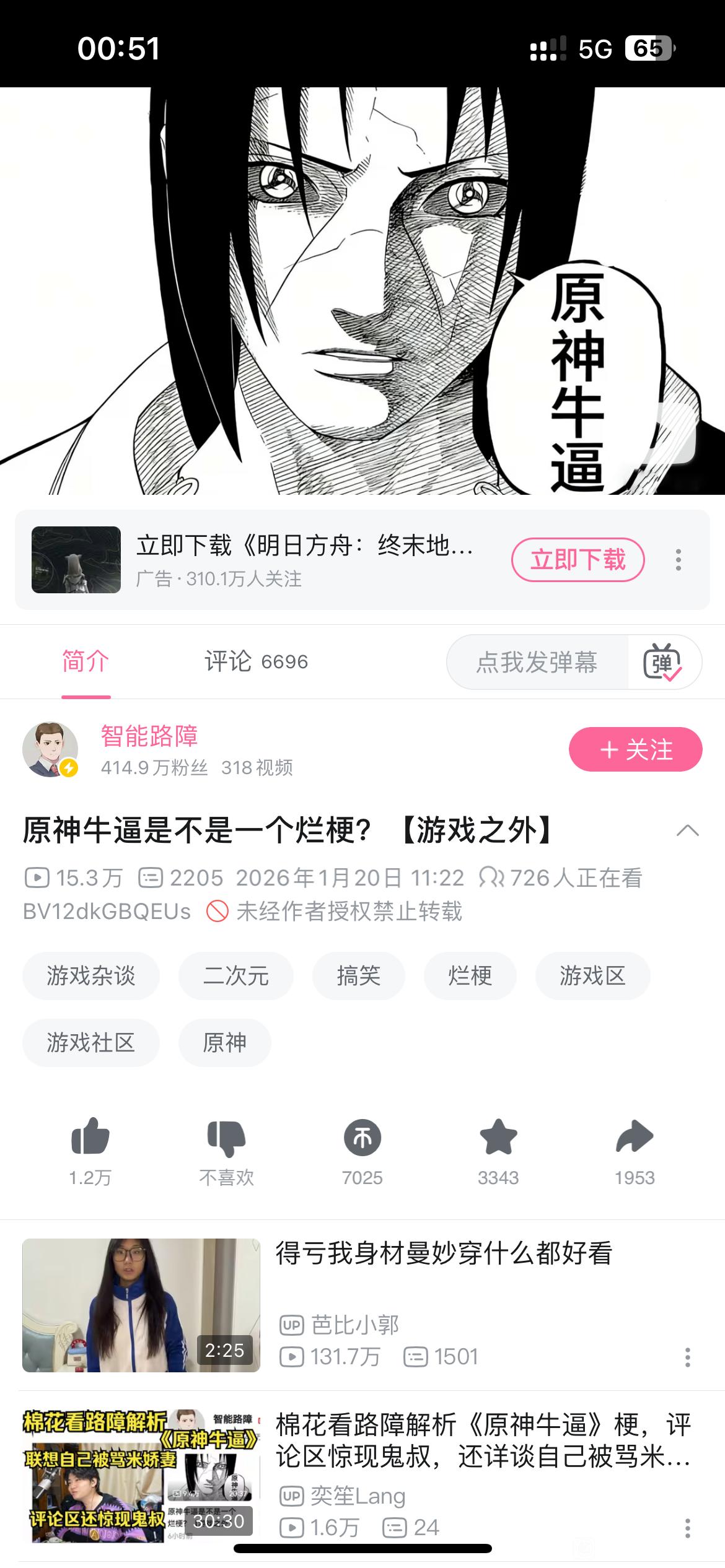Open the 二次元 tag
Image resolution: width=725 pixels, height=1568 pixels.
235,976
